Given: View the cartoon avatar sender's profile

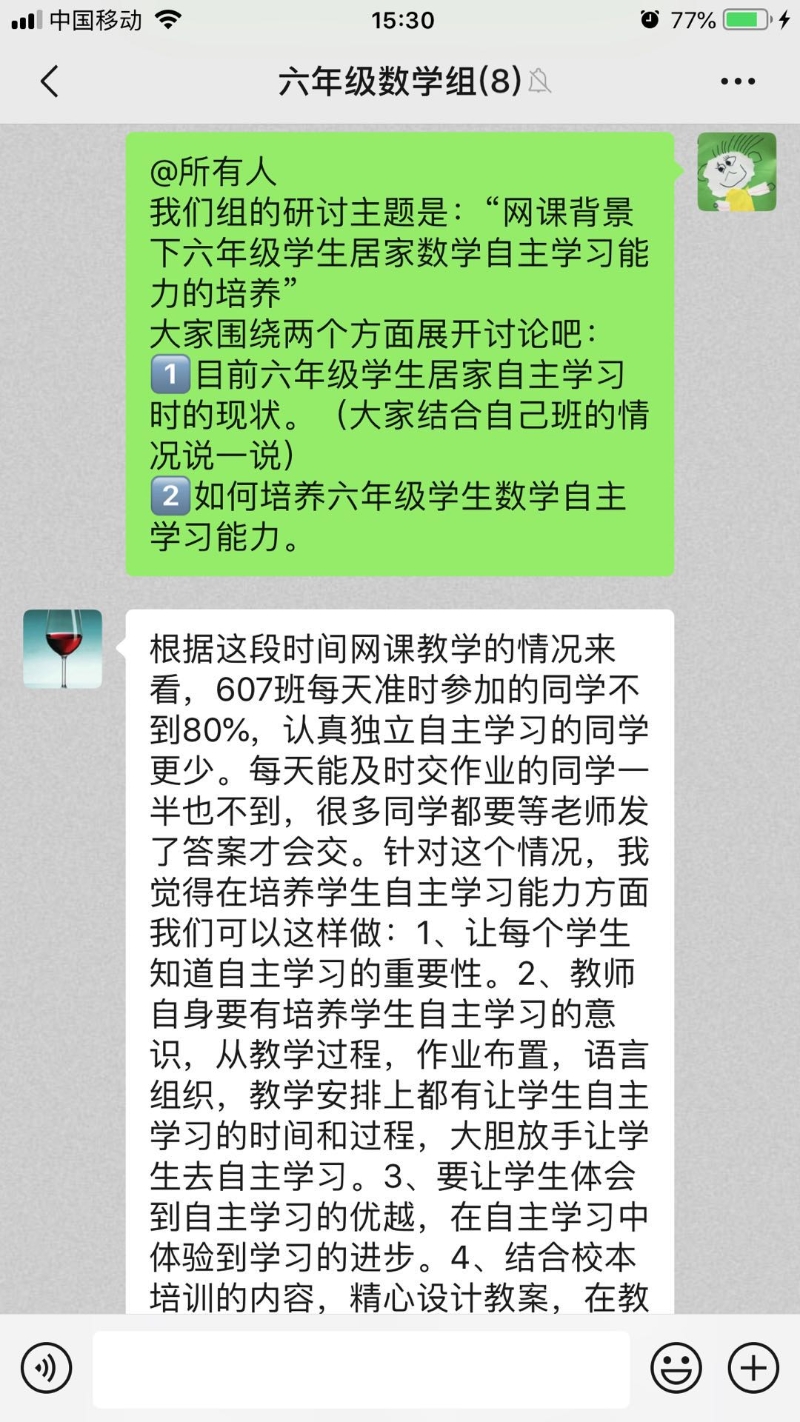Looking at the screenshot, I should pyautogui.click(x=736, y=172).
